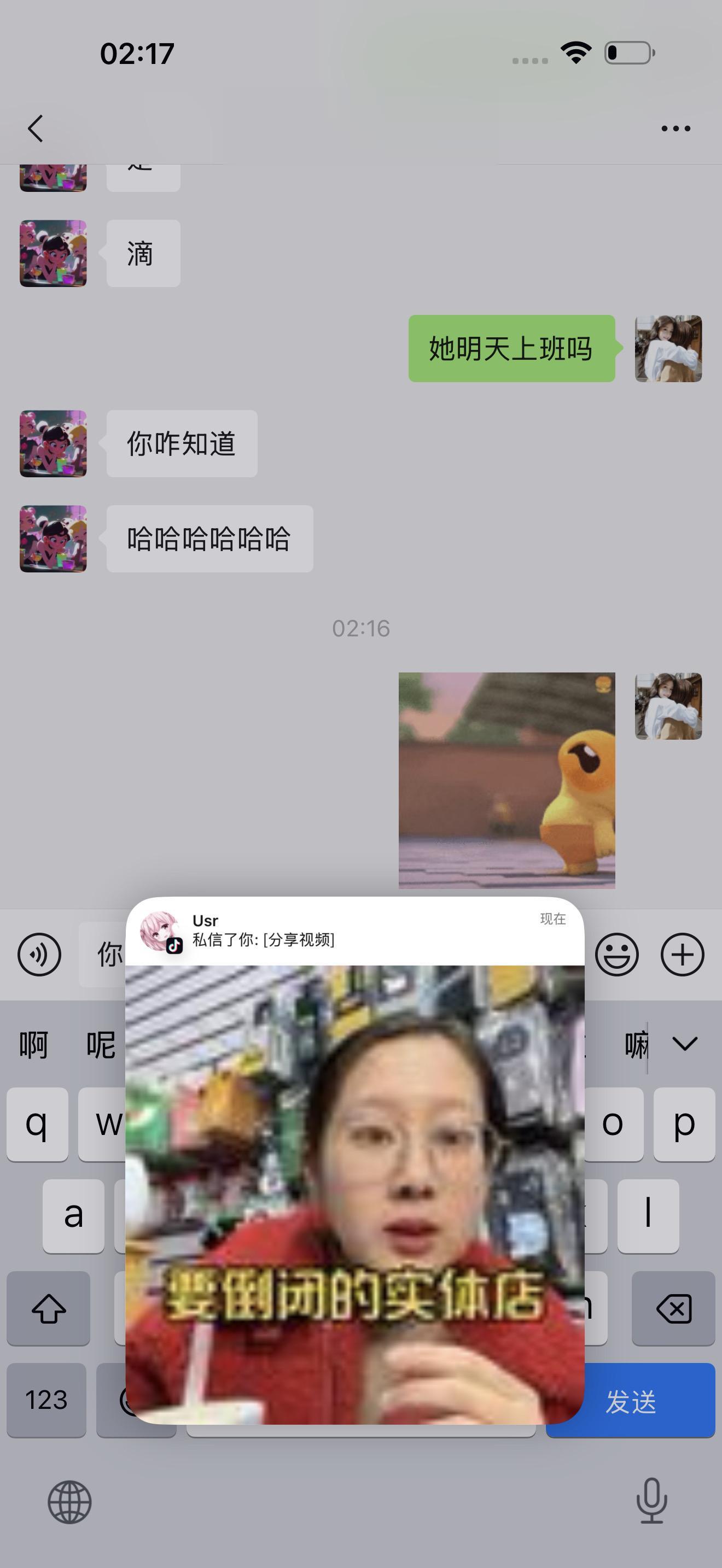Viewport: 722px width, 1568px height.
Task: Switch to voice message input mode
Action: coord(39,954)
